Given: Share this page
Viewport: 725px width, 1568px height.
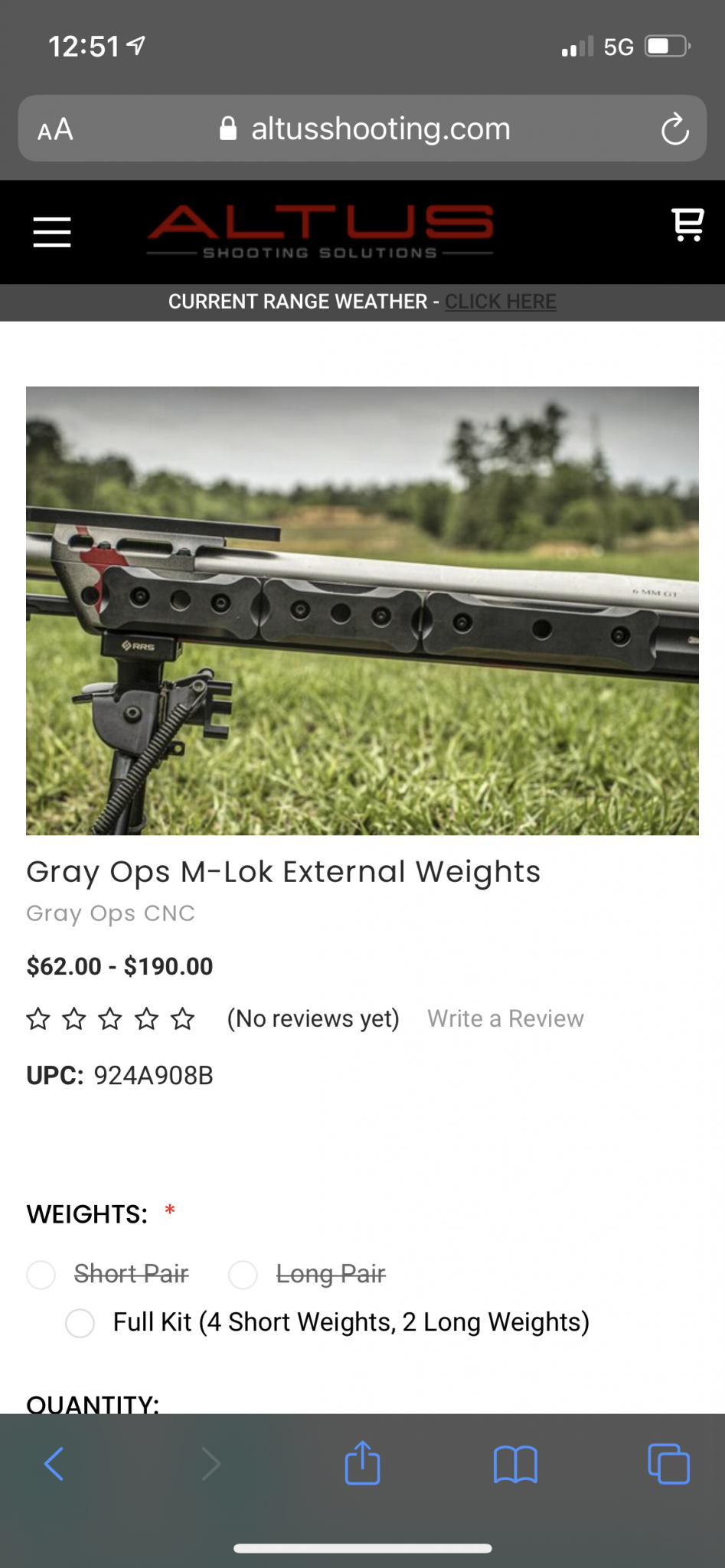Looking at the screenshot, I should point(362,1463).
